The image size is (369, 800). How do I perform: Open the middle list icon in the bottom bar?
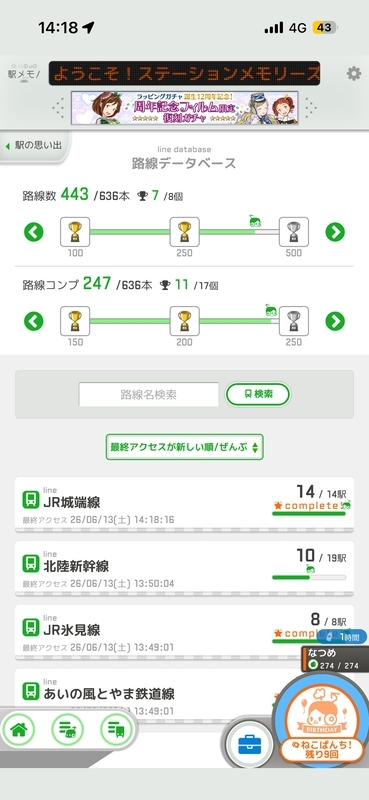[x=67, y=730]
